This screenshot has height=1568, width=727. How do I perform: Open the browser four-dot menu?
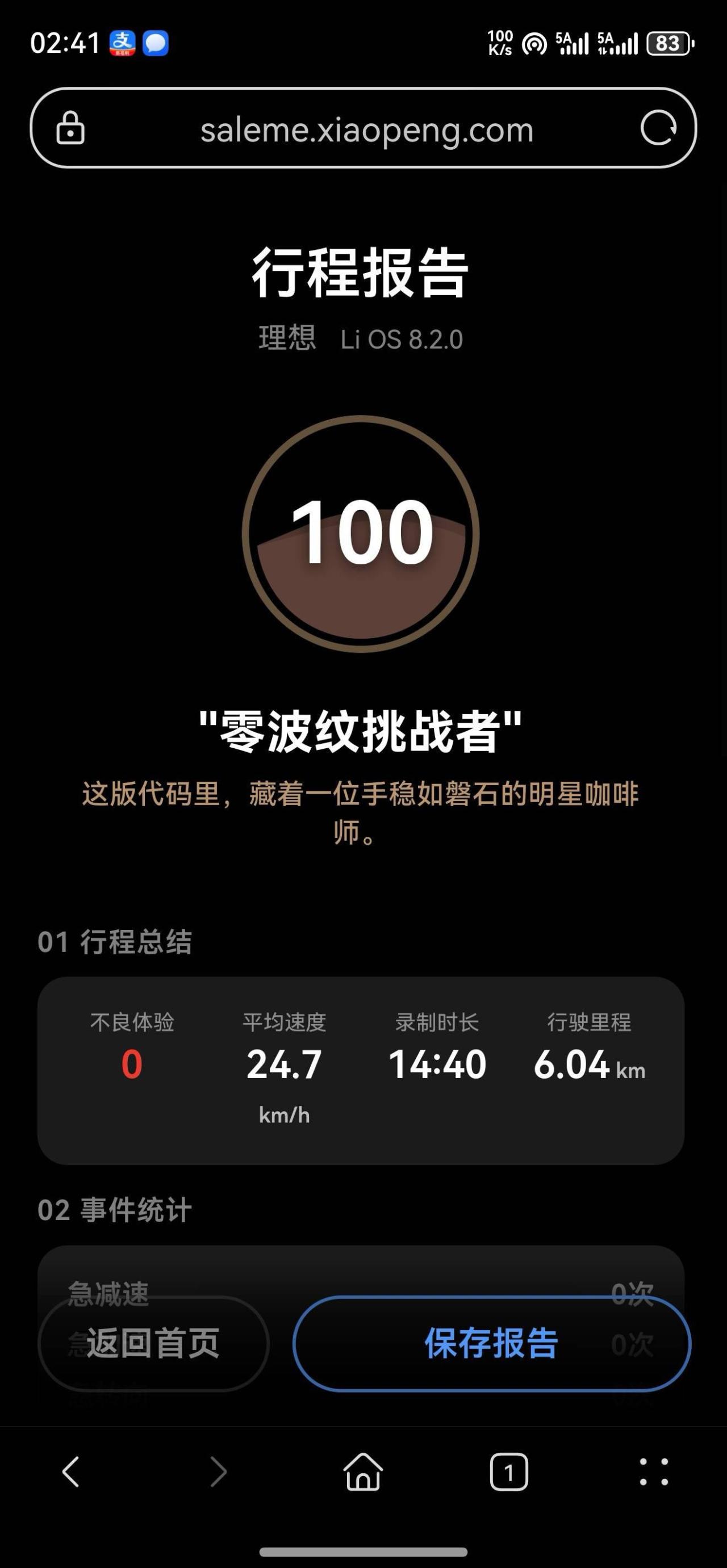(x=654, y=1472)
